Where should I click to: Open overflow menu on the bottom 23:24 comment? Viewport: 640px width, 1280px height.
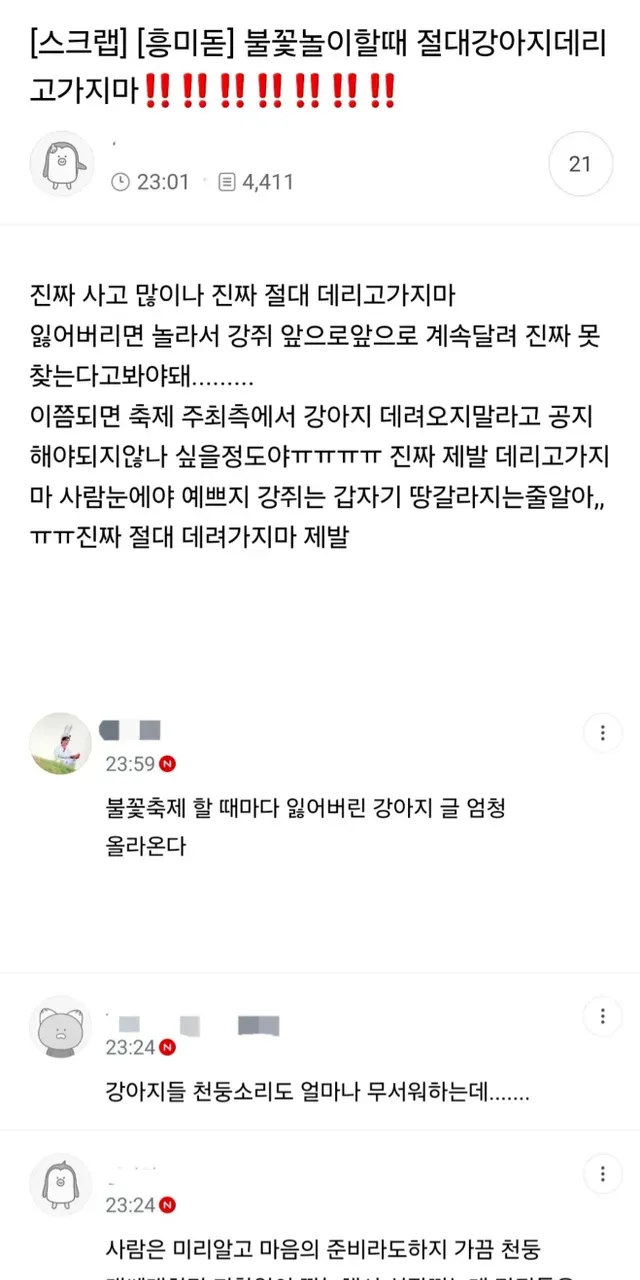click(602, 1174)
